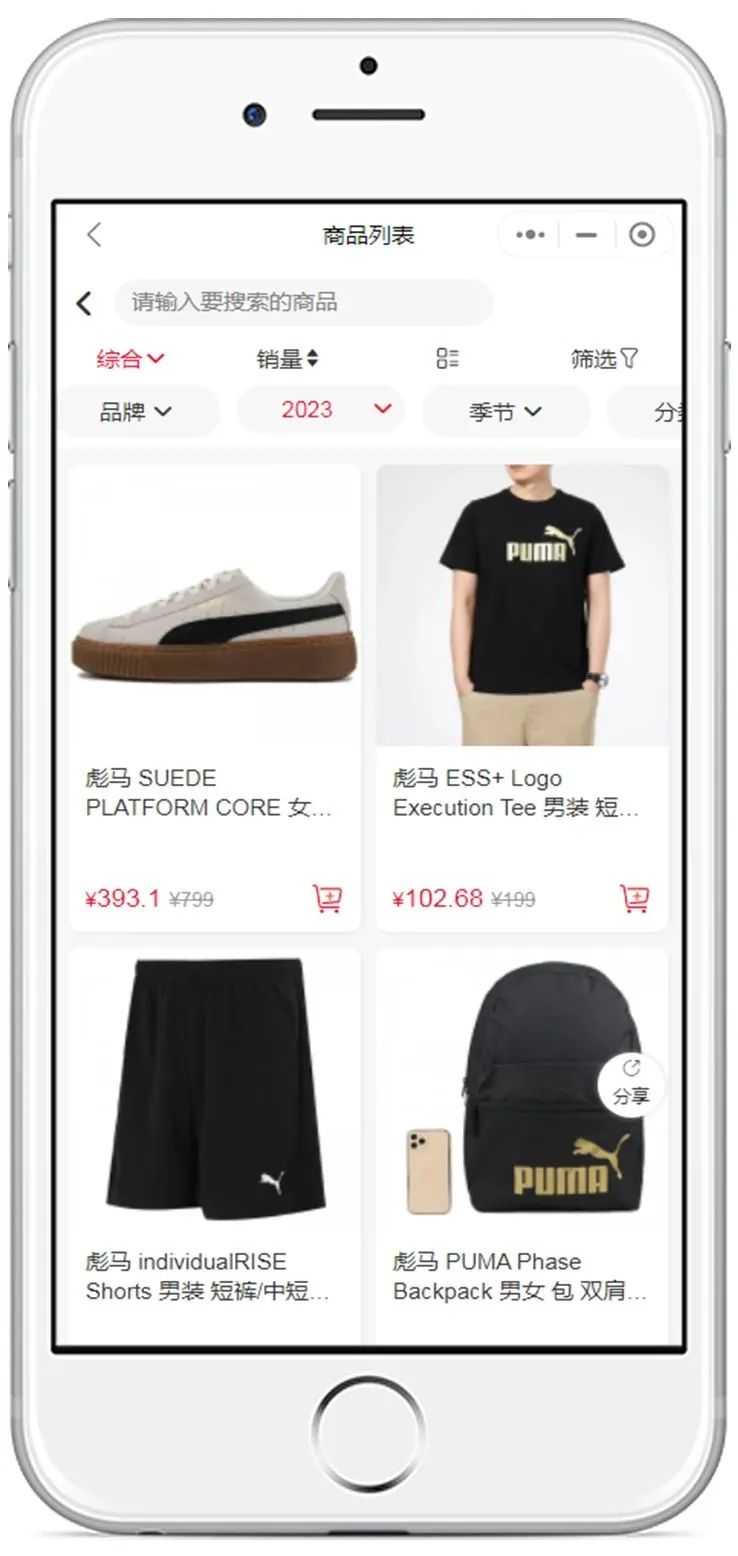Tap the floating 分享 share button
This screenshot has height=1556, width=738.
(x=631, y=1084)
